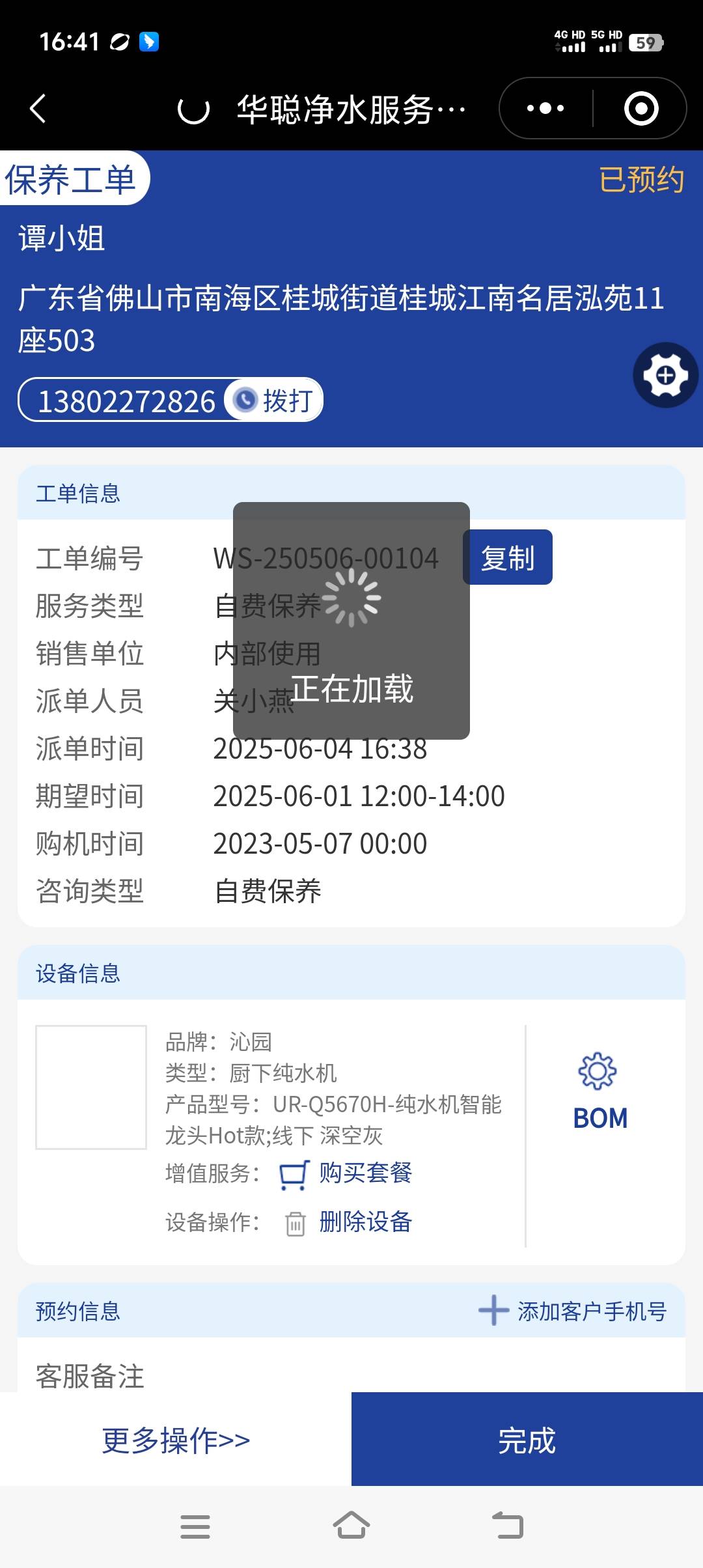Open the floating gear plus icon
Viewport: 703px width, 1568px height.
665,375
